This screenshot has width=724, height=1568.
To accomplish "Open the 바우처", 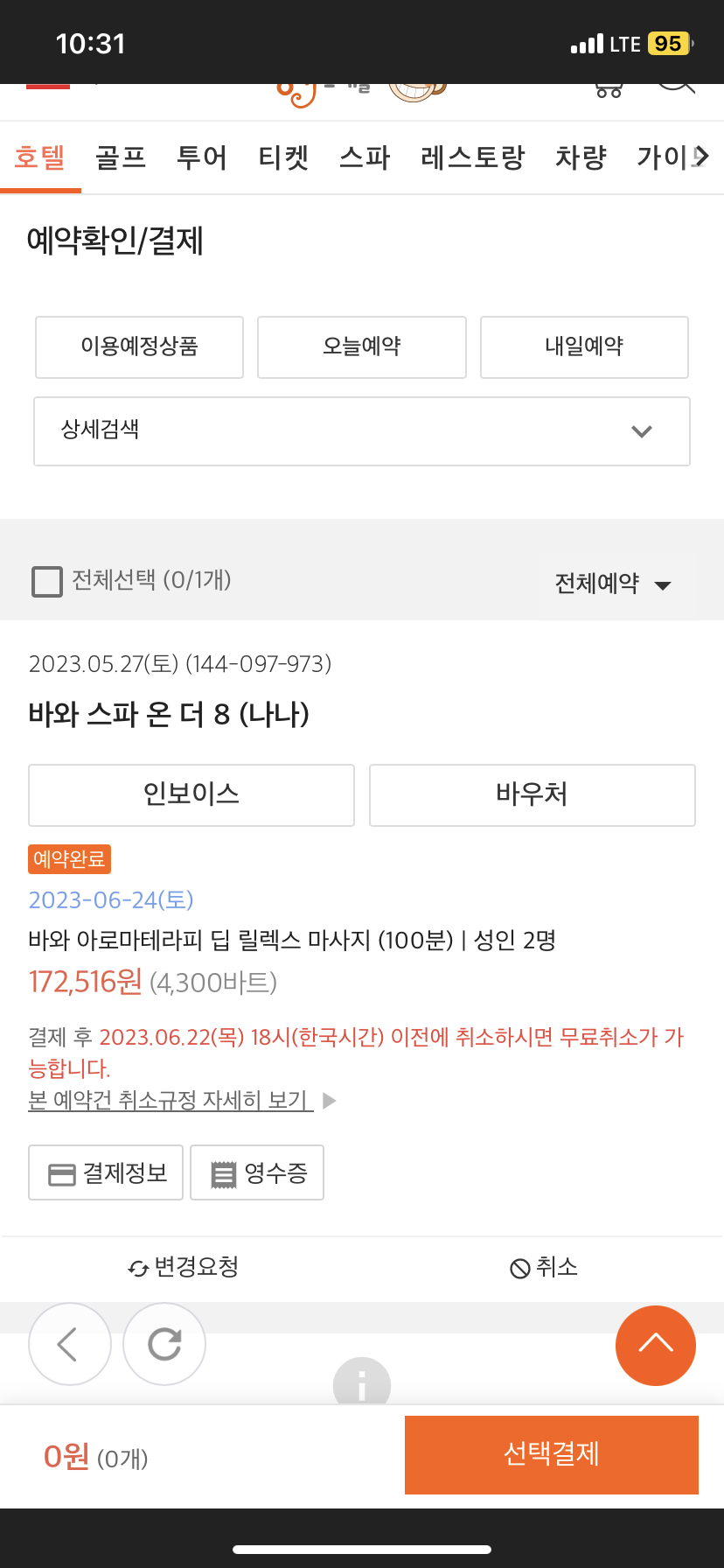I will [x=532, y=794].
